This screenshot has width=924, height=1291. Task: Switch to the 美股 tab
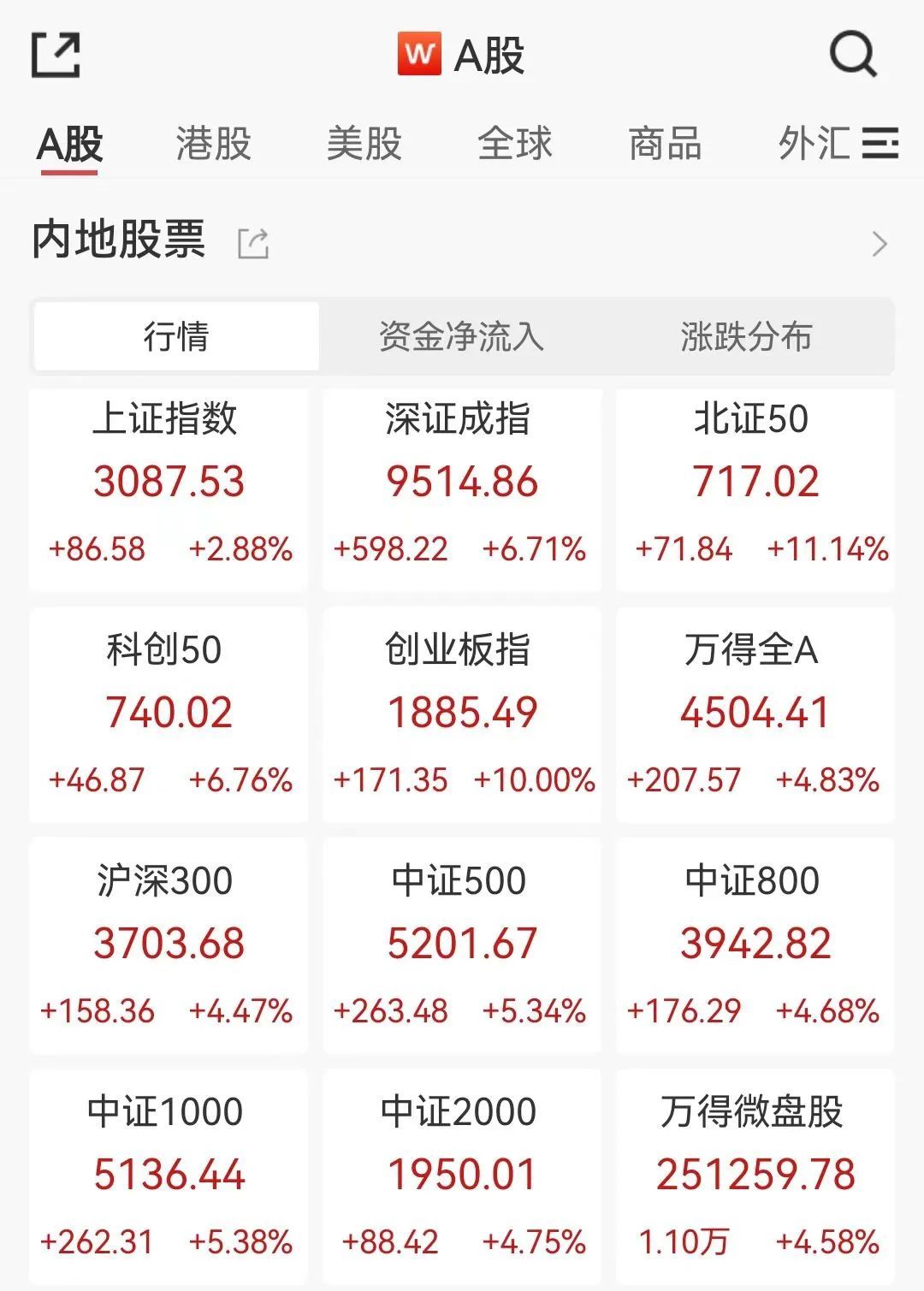tap(364, 143)
